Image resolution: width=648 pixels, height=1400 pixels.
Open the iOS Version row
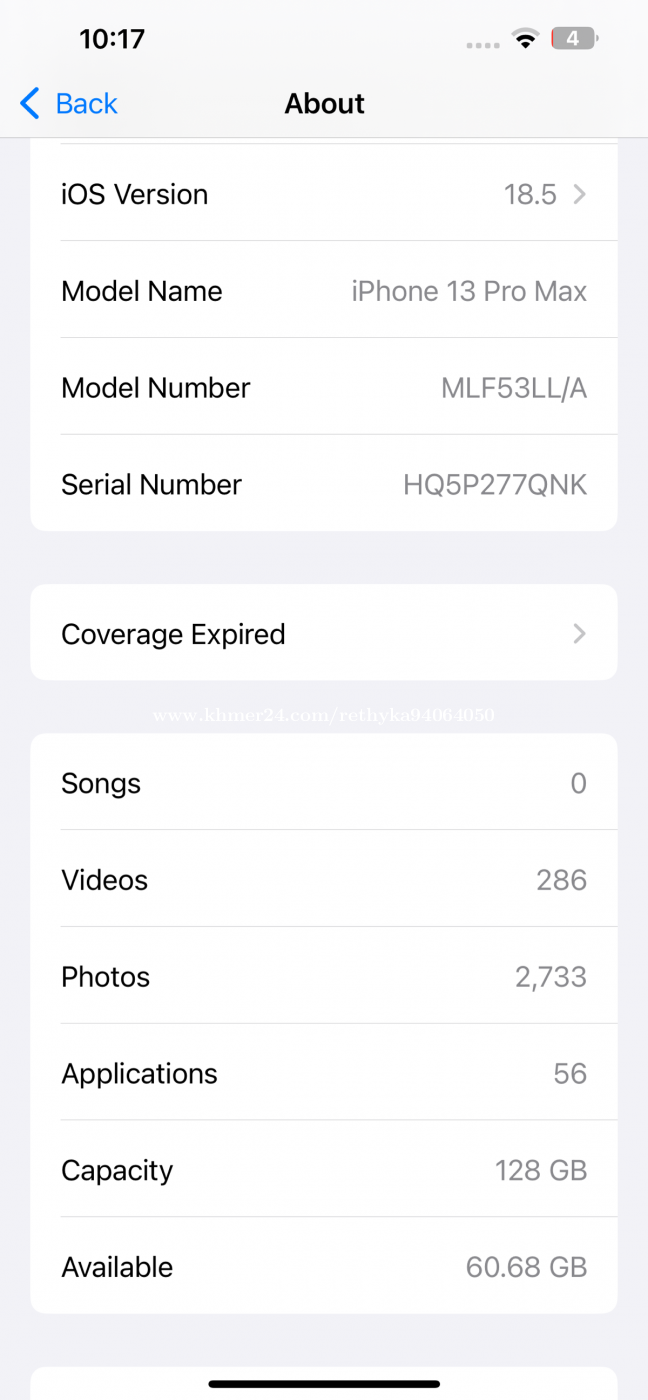(x=324, y=194)
